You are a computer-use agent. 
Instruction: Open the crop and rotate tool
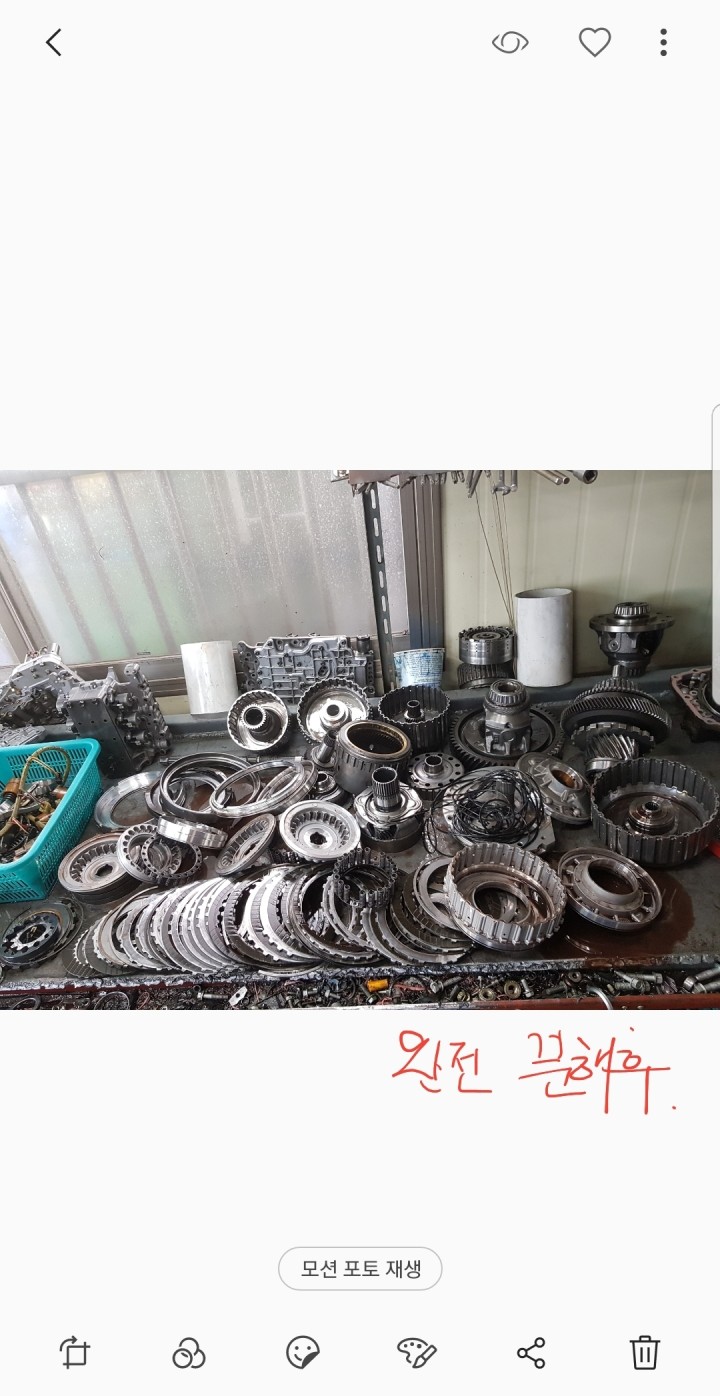(x=75, y=1352)
